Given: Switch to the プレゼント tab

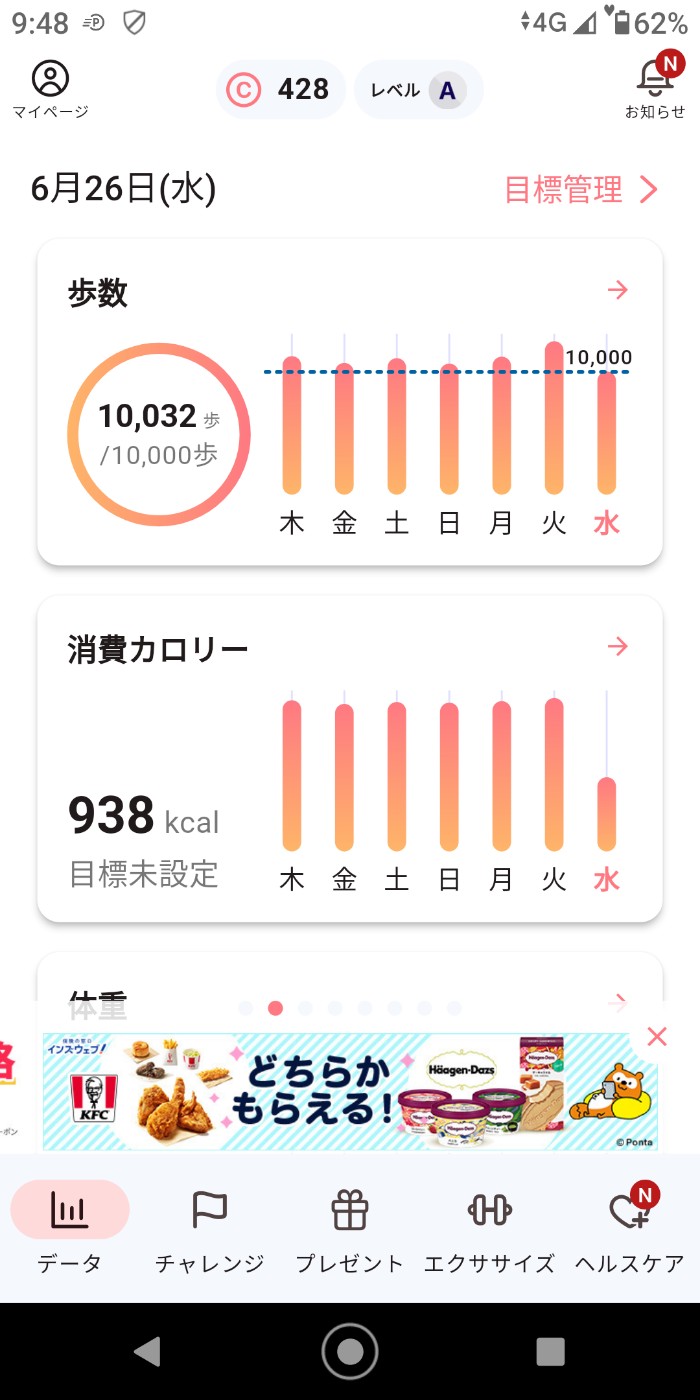Looking at the screenshot, I should (x=350, y=1228).
